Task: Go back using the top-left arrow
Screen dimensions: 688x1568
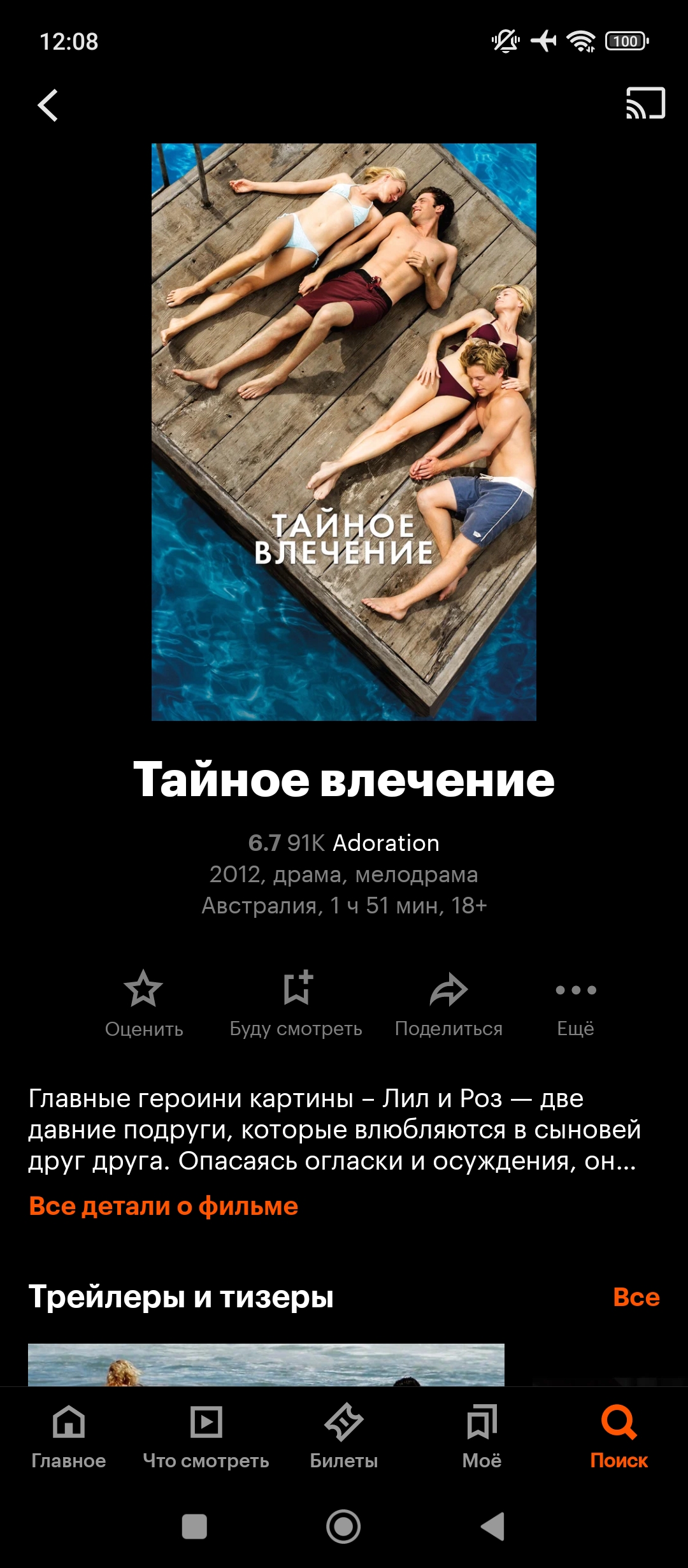Action: [x=48, y=105]
